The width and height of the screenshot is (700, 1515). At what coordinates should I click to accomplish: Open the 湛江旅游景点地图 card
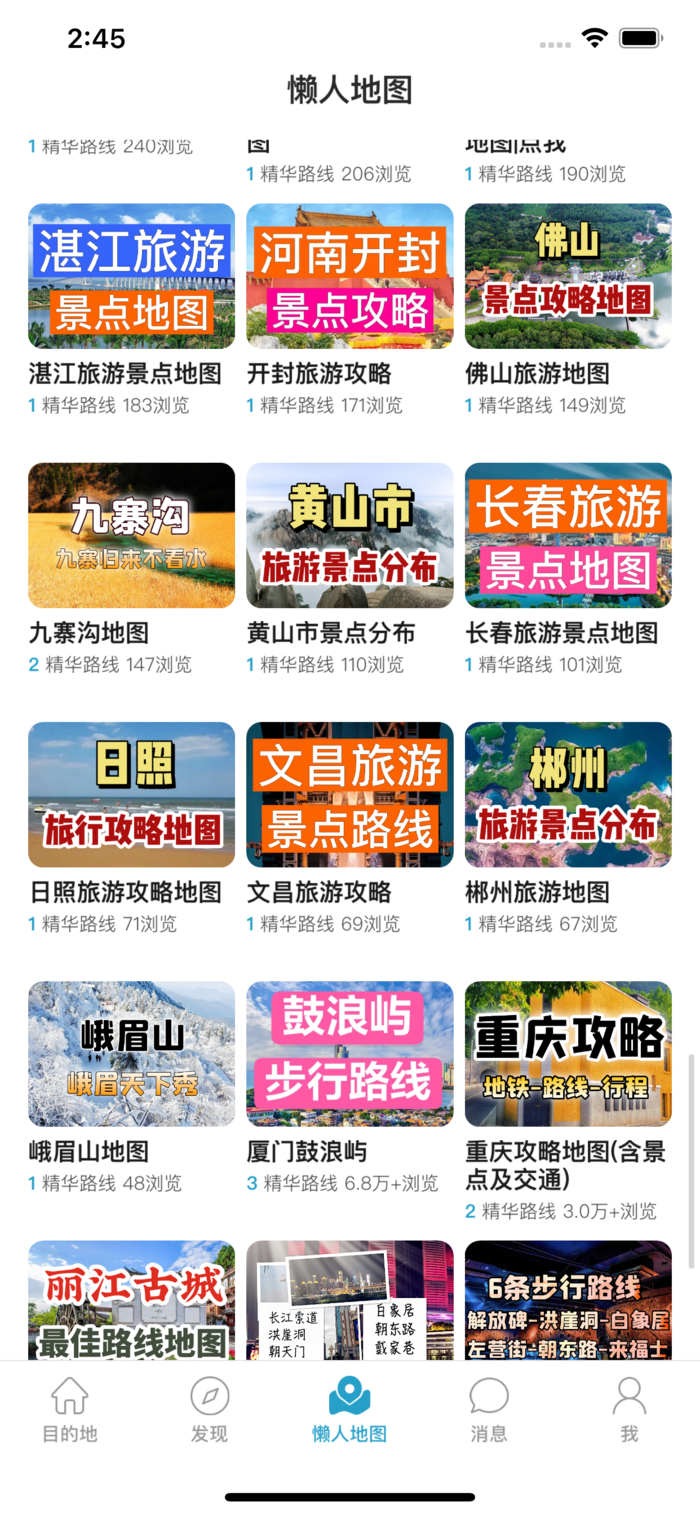(131, 277)
